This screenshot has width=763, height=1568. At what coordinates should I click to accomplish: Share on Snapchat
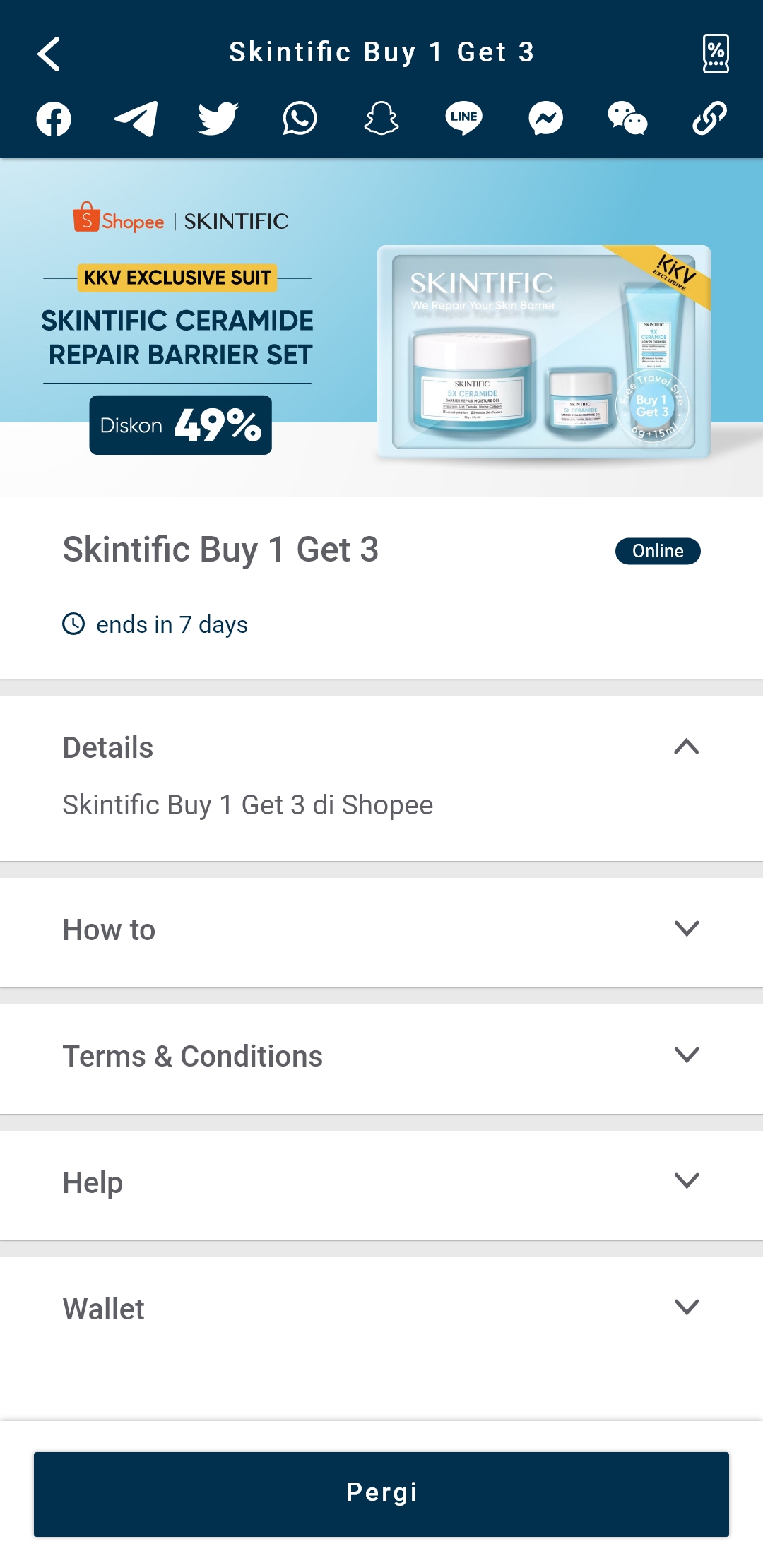point(381,119)
